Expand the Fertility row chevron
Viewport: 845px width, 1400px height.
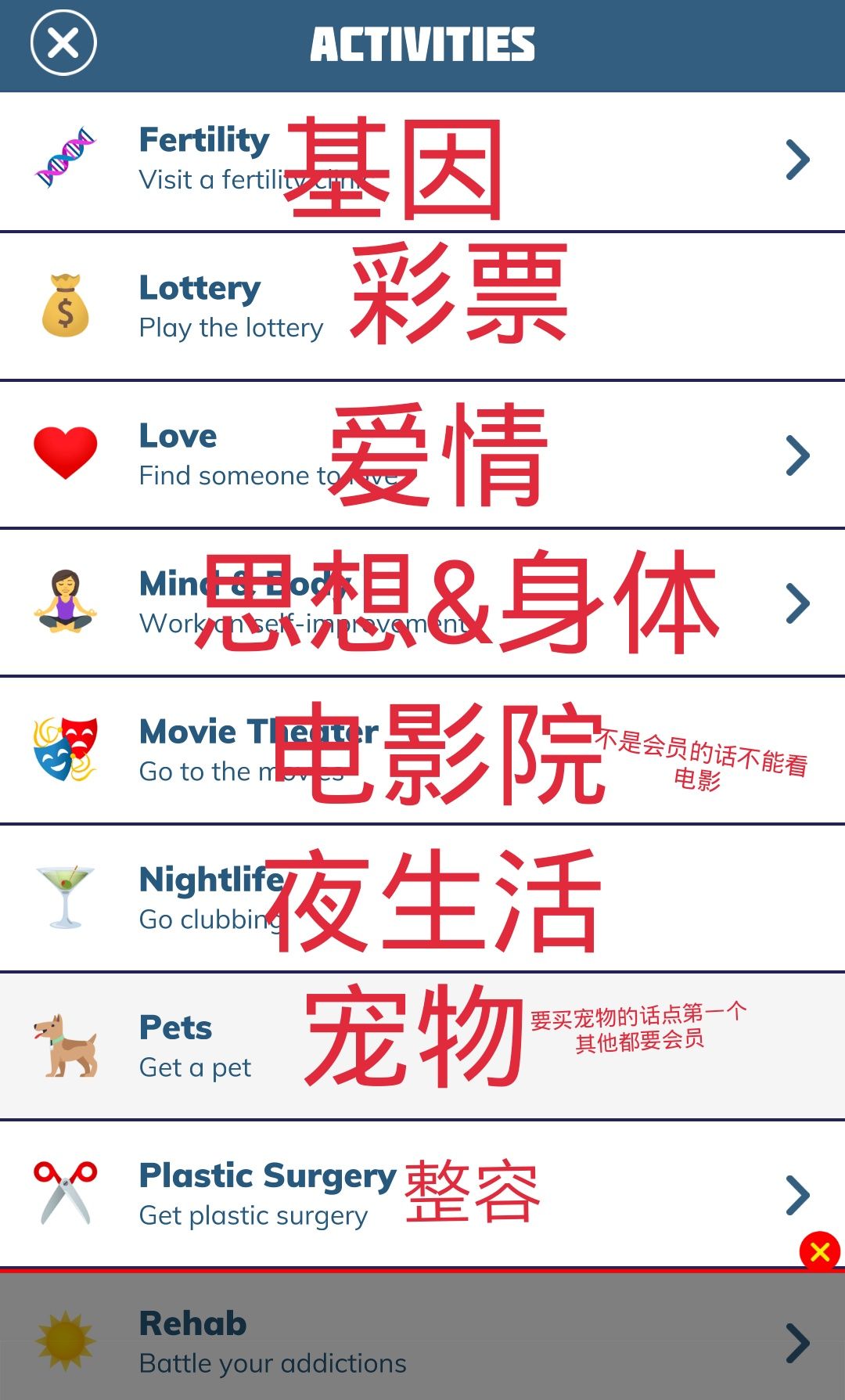pos(797,159)
